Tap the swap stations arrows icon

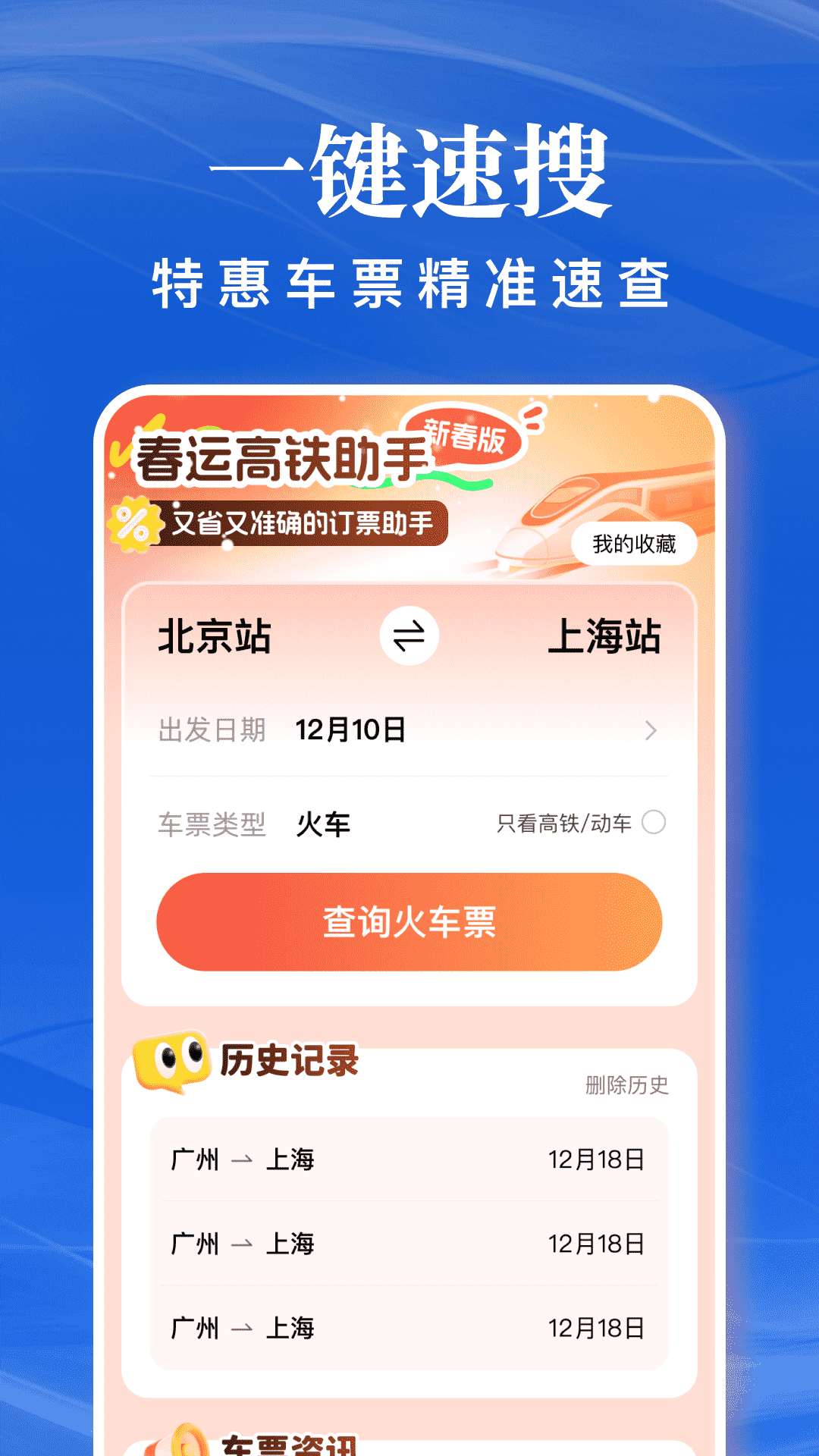pos(409,638)
